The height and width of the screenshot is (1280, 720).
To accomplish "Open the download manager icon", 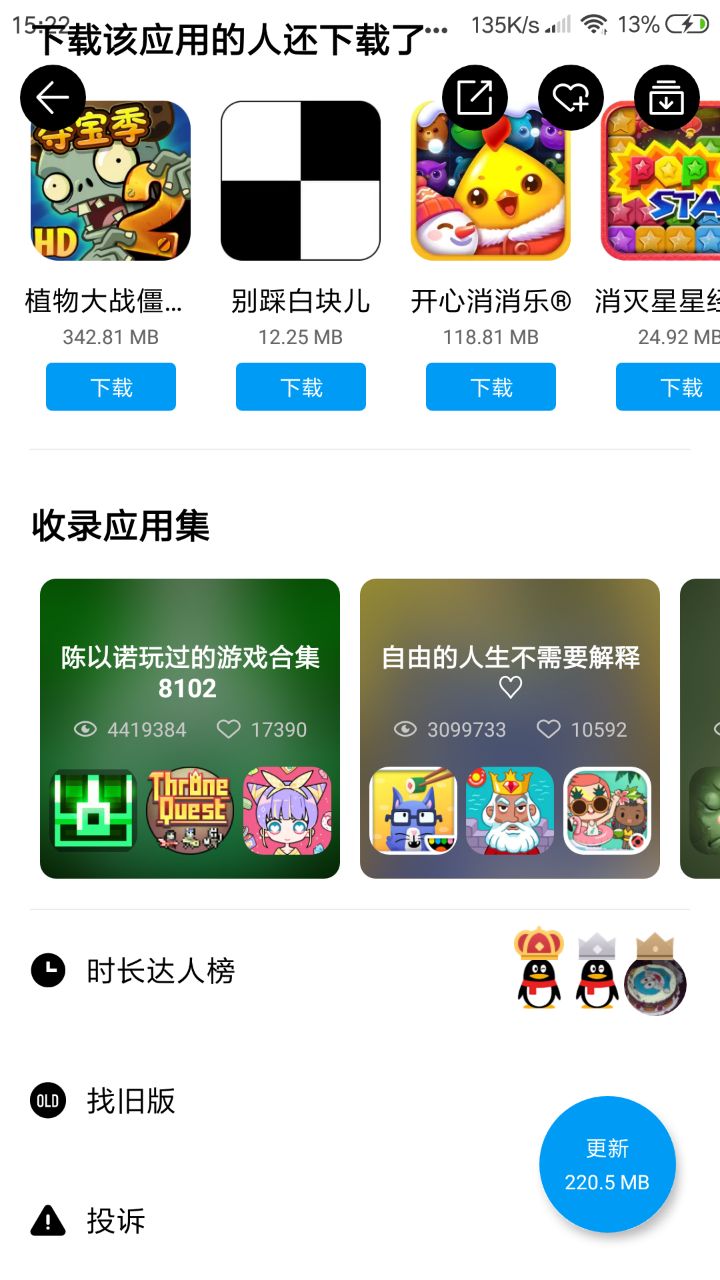I will point(666,98).
